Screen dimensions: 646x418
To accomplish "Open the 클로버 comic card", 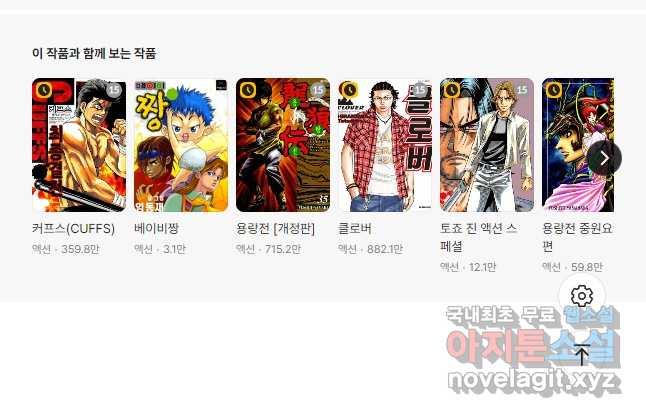I will [385, 145].
